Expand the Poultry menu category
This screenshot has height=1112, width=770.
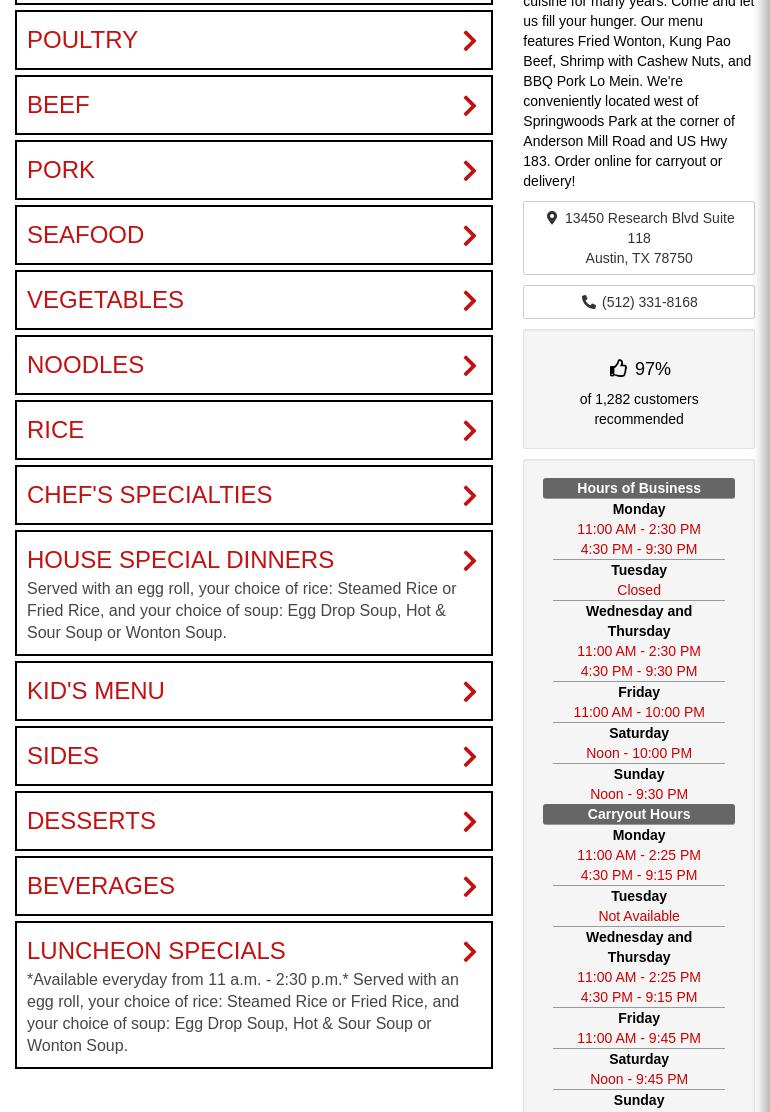click(253, 40)
